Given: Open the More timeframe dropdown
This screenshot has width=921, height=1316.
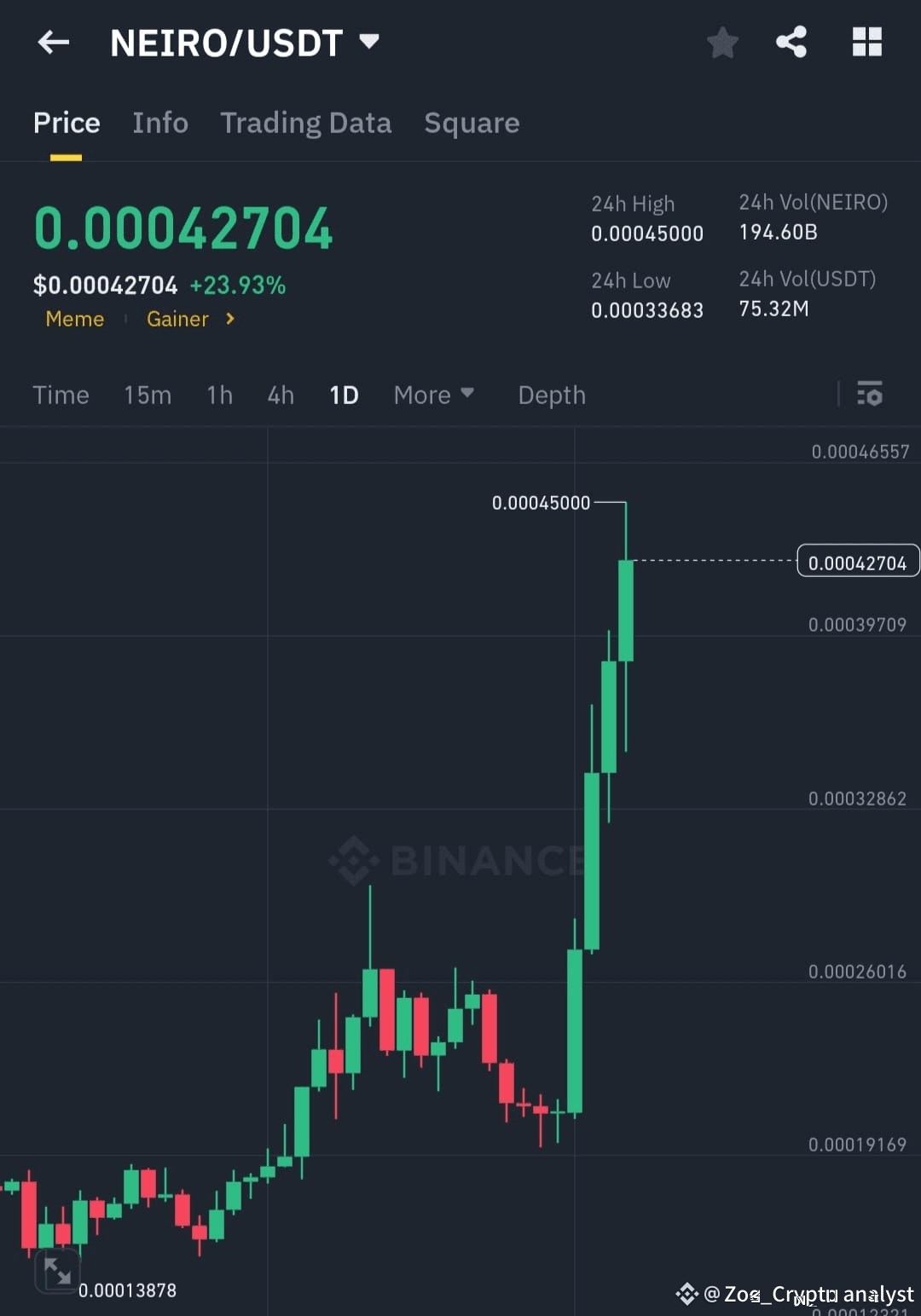Looking at the screenshot, I should click(x=434, y=395).
